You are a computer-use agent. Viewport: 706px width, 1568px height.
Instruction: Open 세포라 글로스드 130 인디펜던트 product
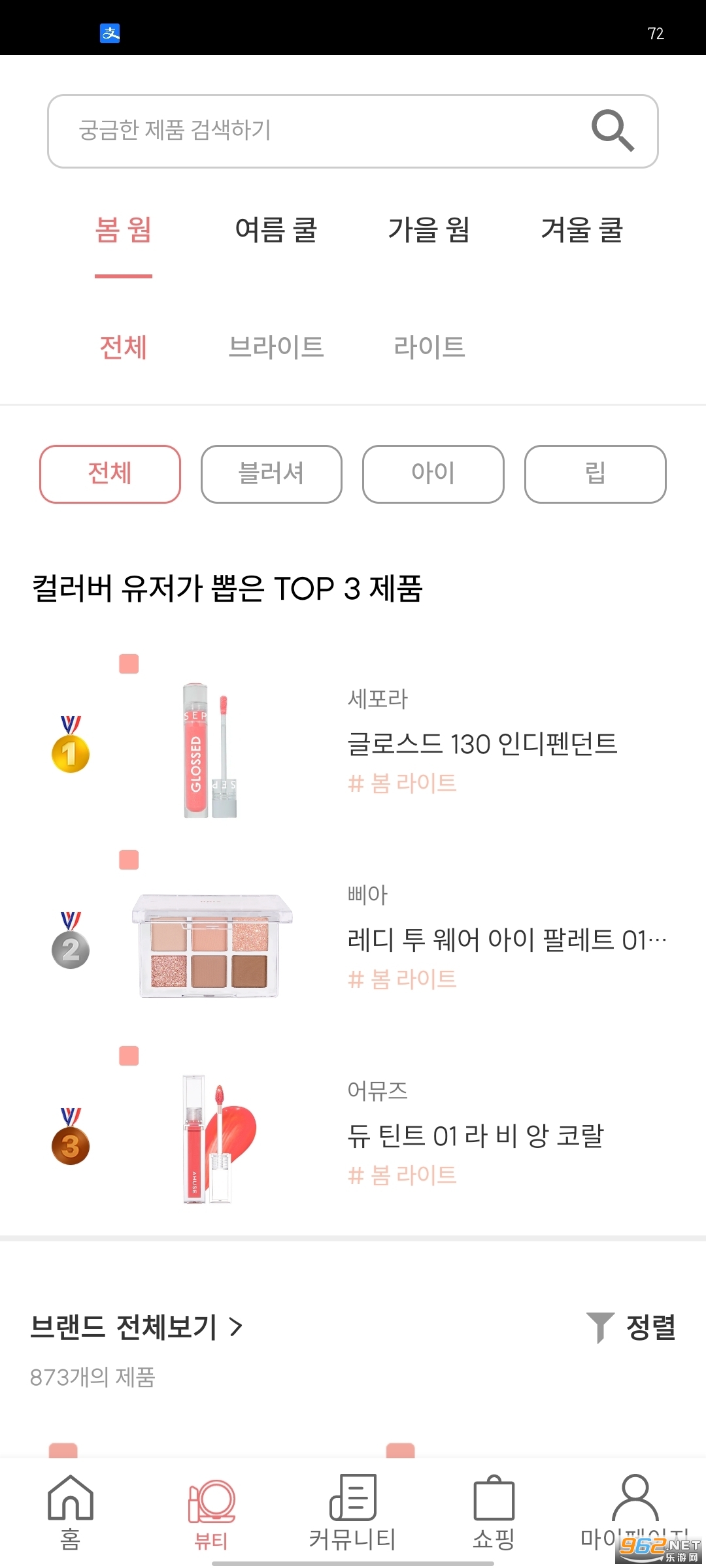click(482, 744)
